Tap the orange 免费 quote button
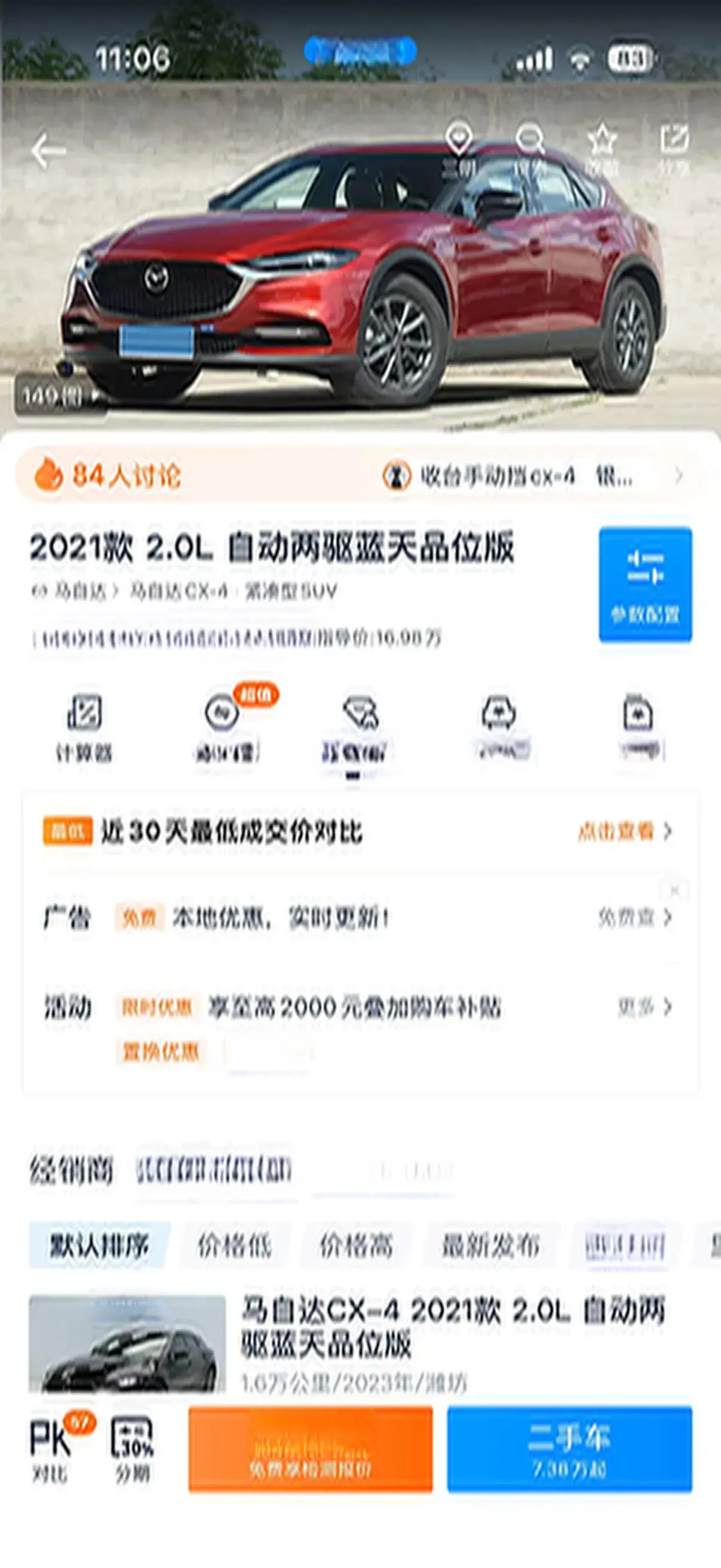This screenshot has width=721, height=1568. (x=310, y=1448)
